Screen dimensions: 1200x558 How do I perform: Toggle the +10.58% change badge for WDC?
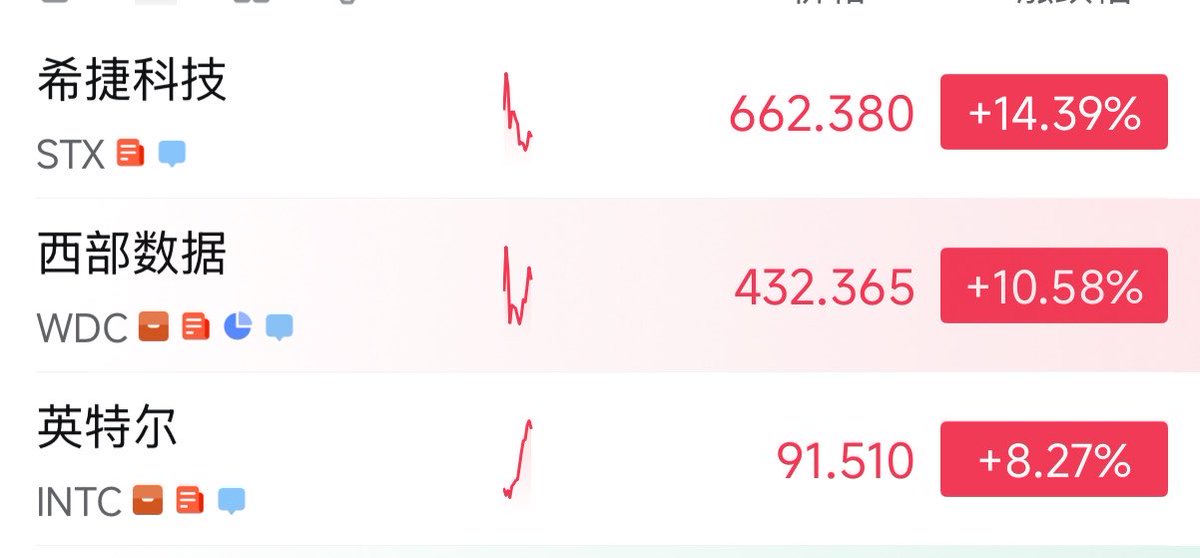tap(1054, 285)
